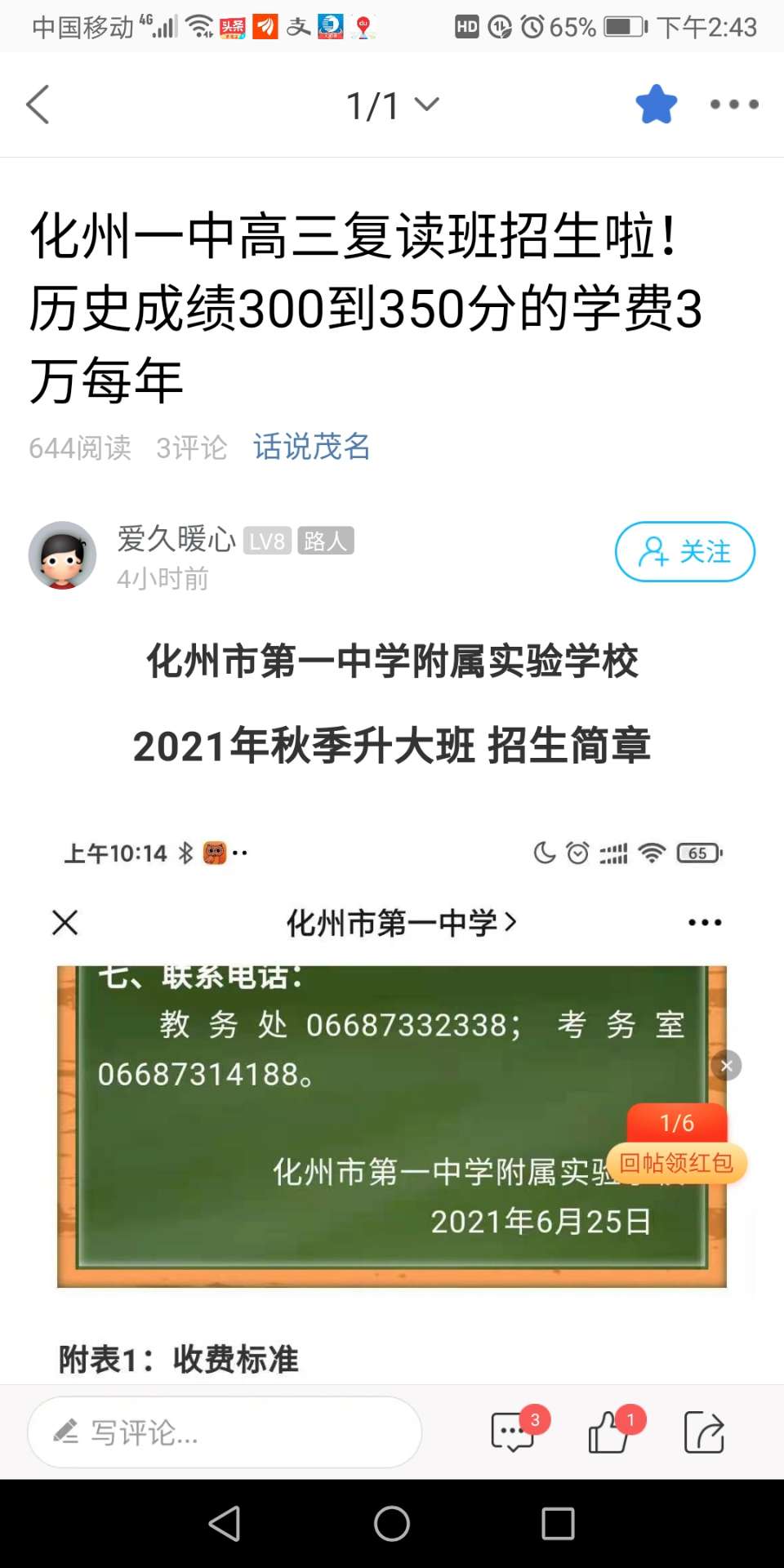Dismiss the floating red packet badge
This screenshot has width=784, height=1568.
(726, 1066)
